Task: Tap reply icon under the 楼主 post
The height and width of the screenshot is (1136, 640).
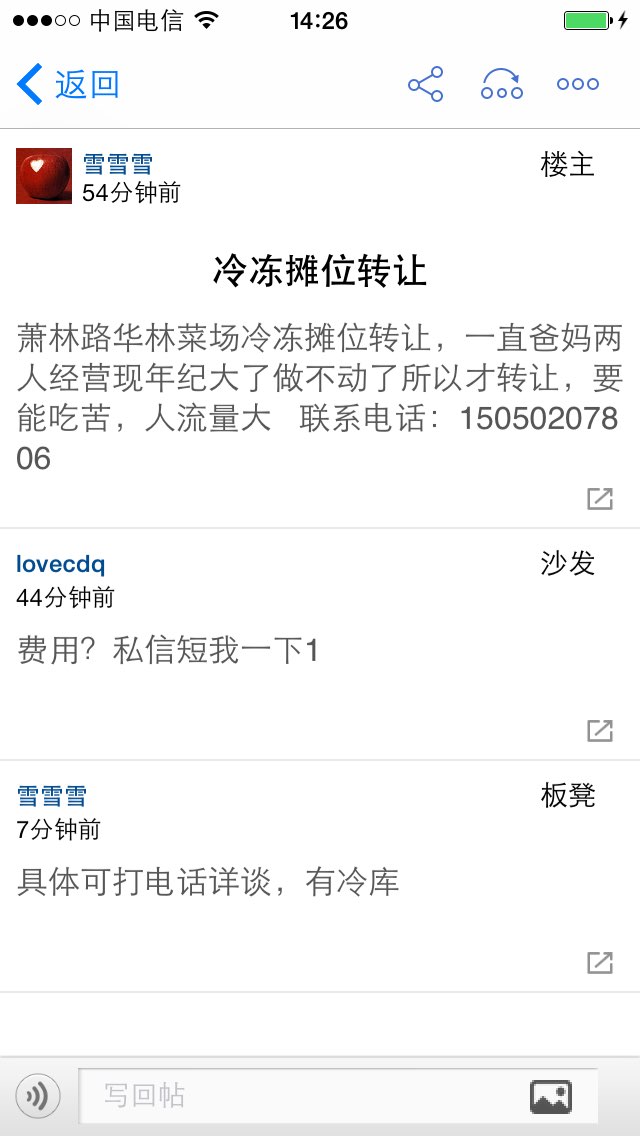Action: (x=600, y=498)
